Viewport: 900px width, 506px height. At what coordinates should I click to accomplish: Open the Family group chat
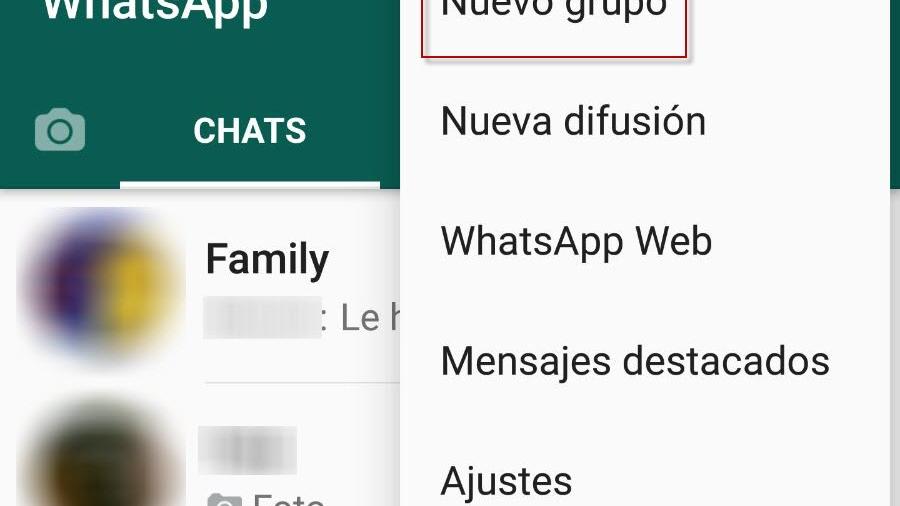pyautogui.click(x=266, y=262)
